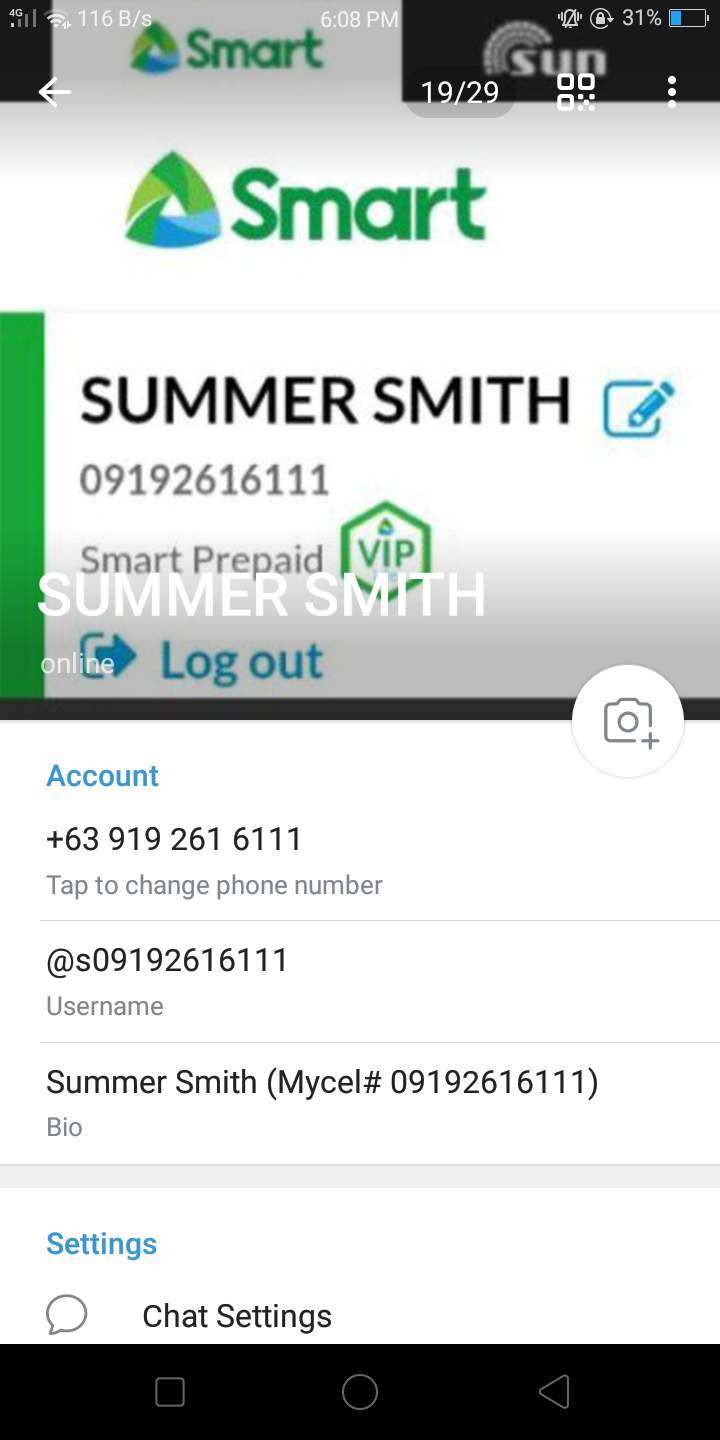Edit the username @s09192616111
Screen dimensions: 720x1440
360,981
